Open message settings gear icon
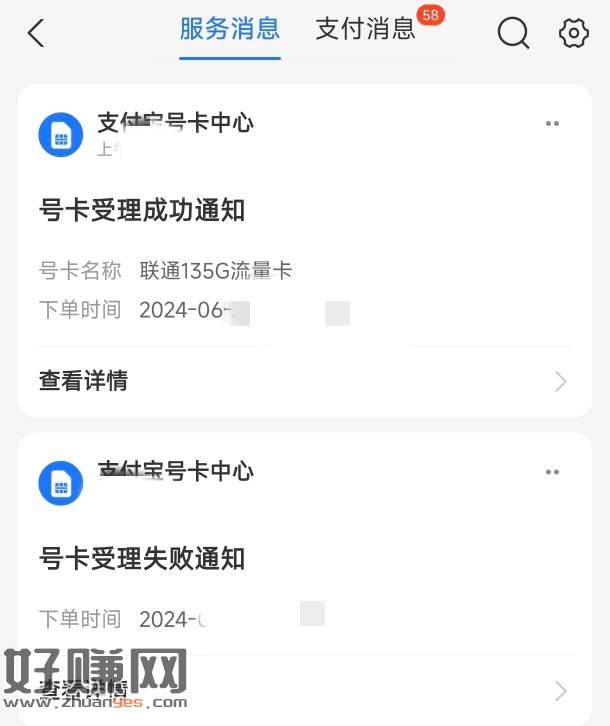 click(x=573, y=33)
